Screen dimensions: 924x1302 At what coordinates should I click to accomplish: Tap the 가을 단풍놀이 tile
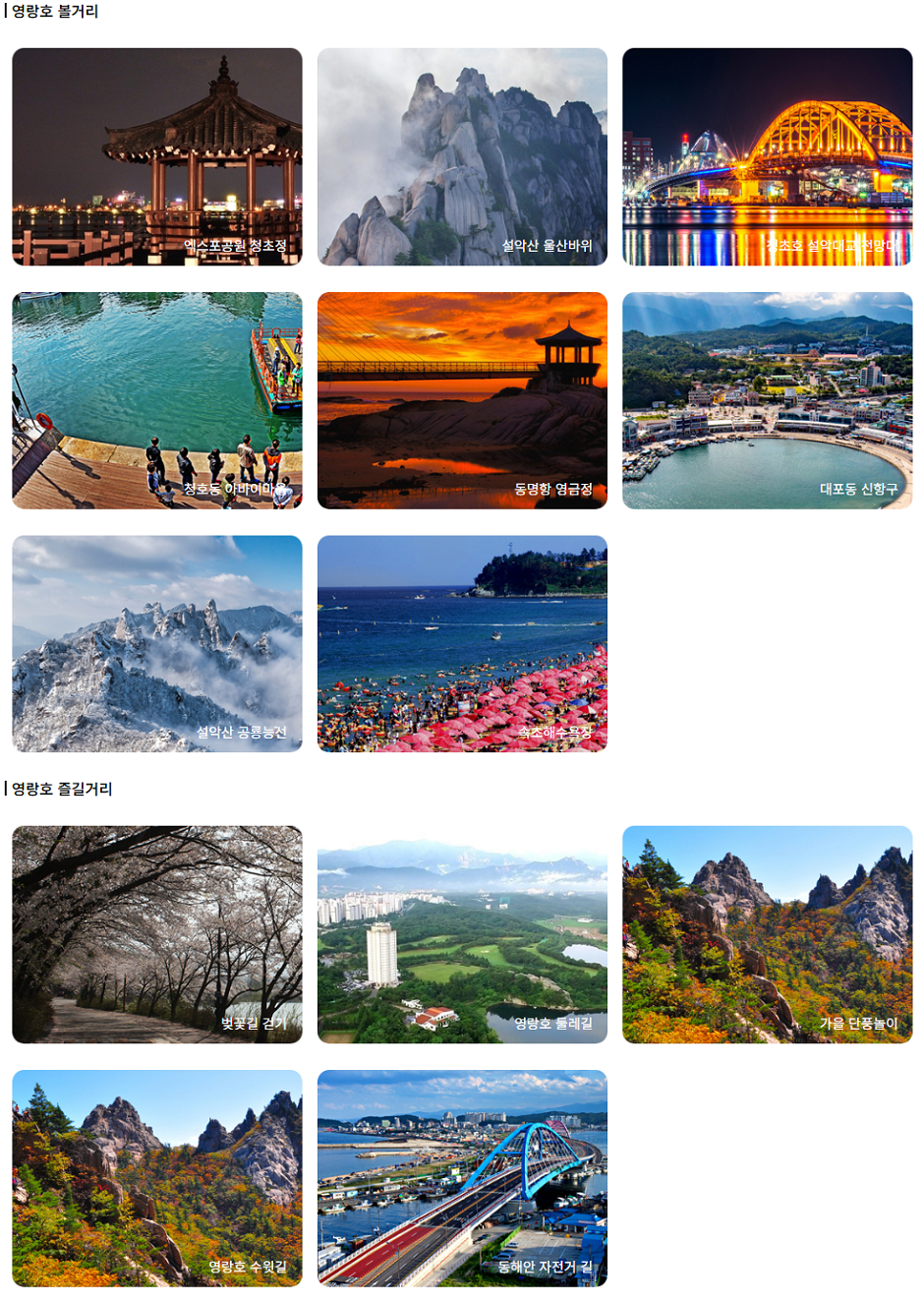coord(767,934)
